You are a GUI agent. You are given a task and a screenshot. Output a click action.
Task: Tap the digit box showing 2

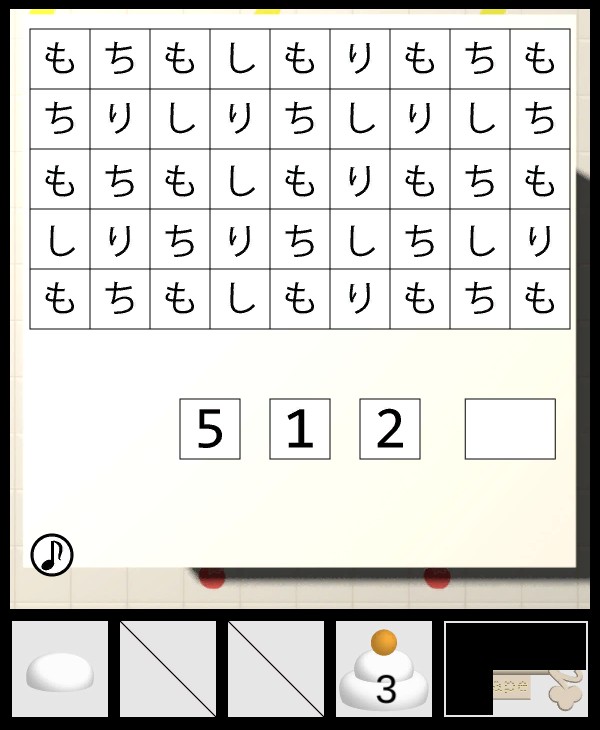tap(390, 429)
